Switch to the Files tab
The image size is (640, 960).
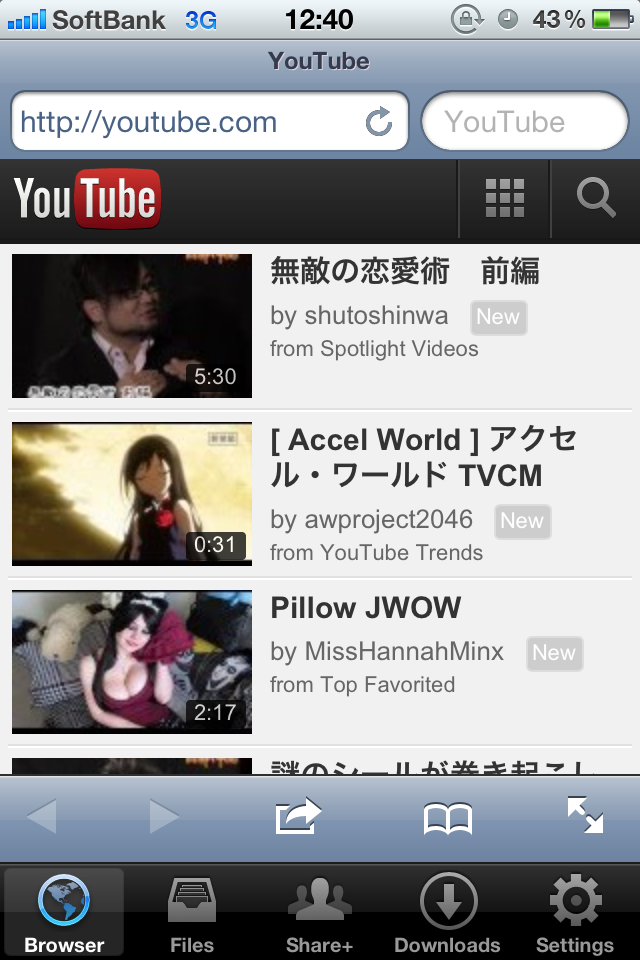point(191,914)
